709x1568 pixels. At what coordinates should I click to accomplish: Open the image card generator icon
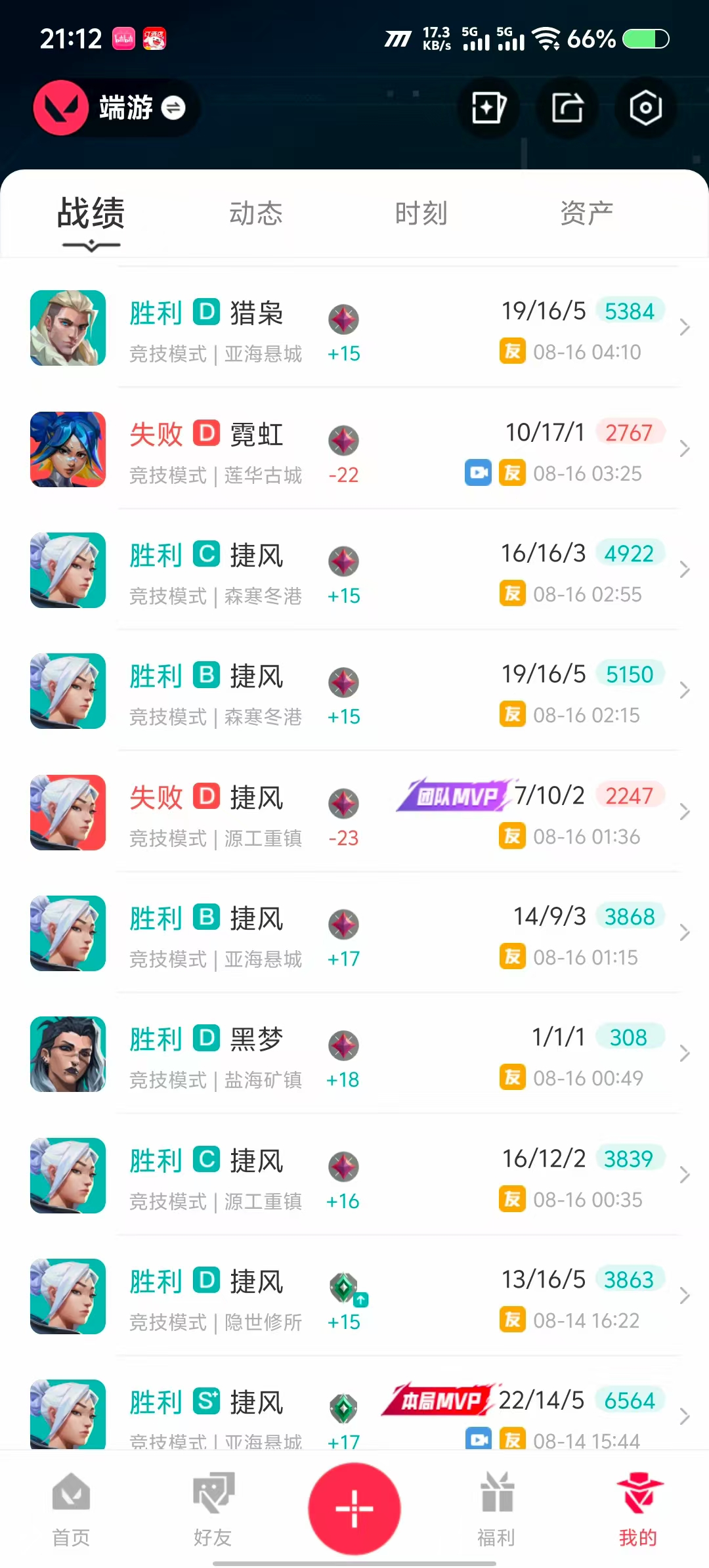coord(489,108)
